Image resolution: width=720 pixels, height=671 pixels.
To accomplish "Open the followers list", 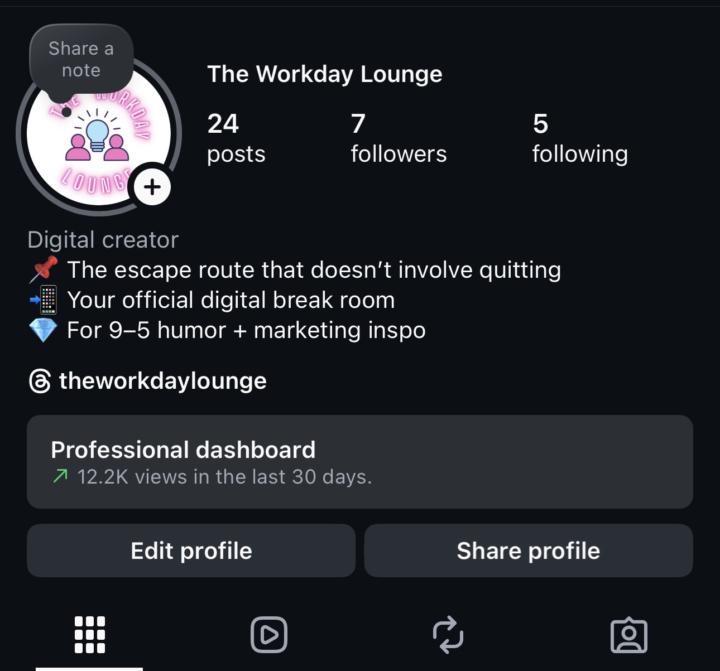I will [x=398, y=138].
